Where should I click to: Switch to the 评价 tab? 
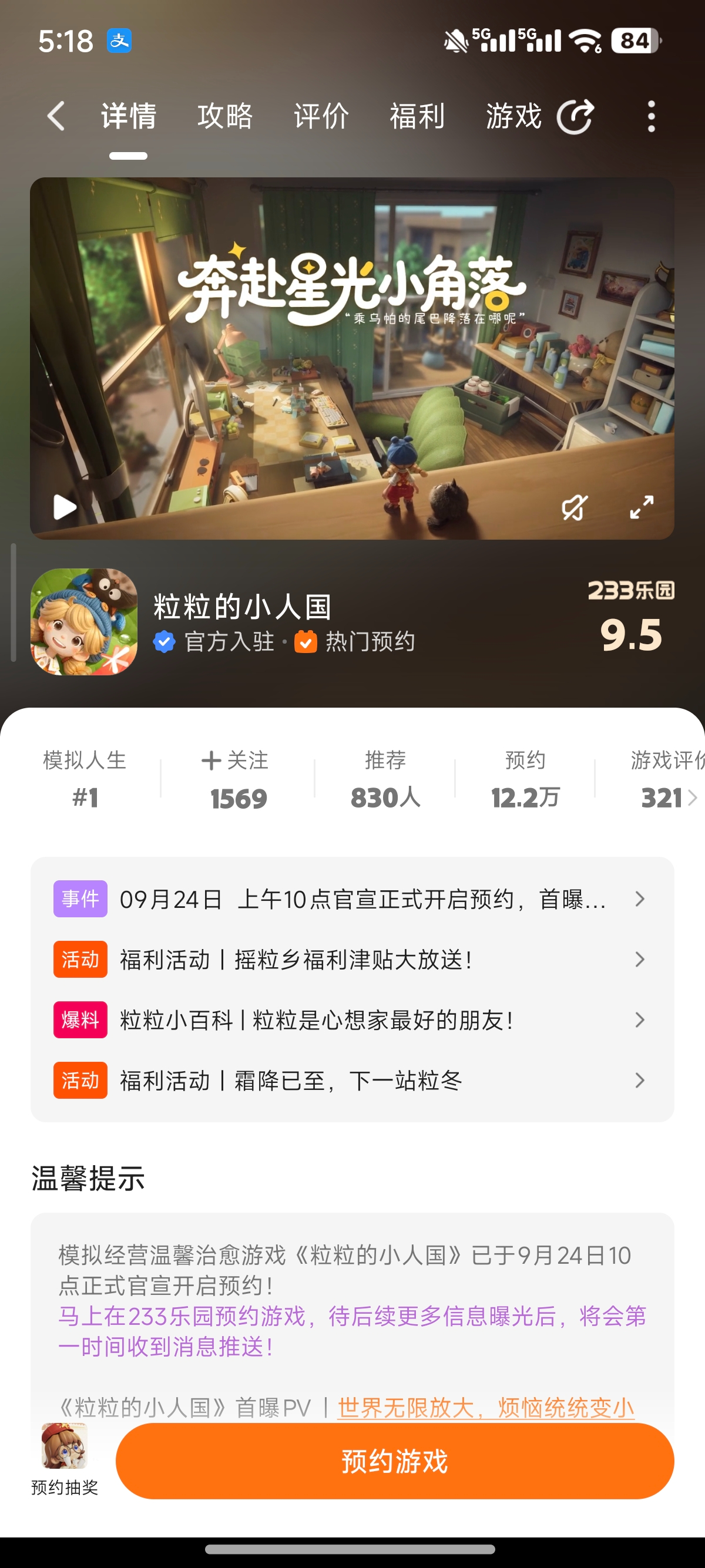(x=321, y=116)
